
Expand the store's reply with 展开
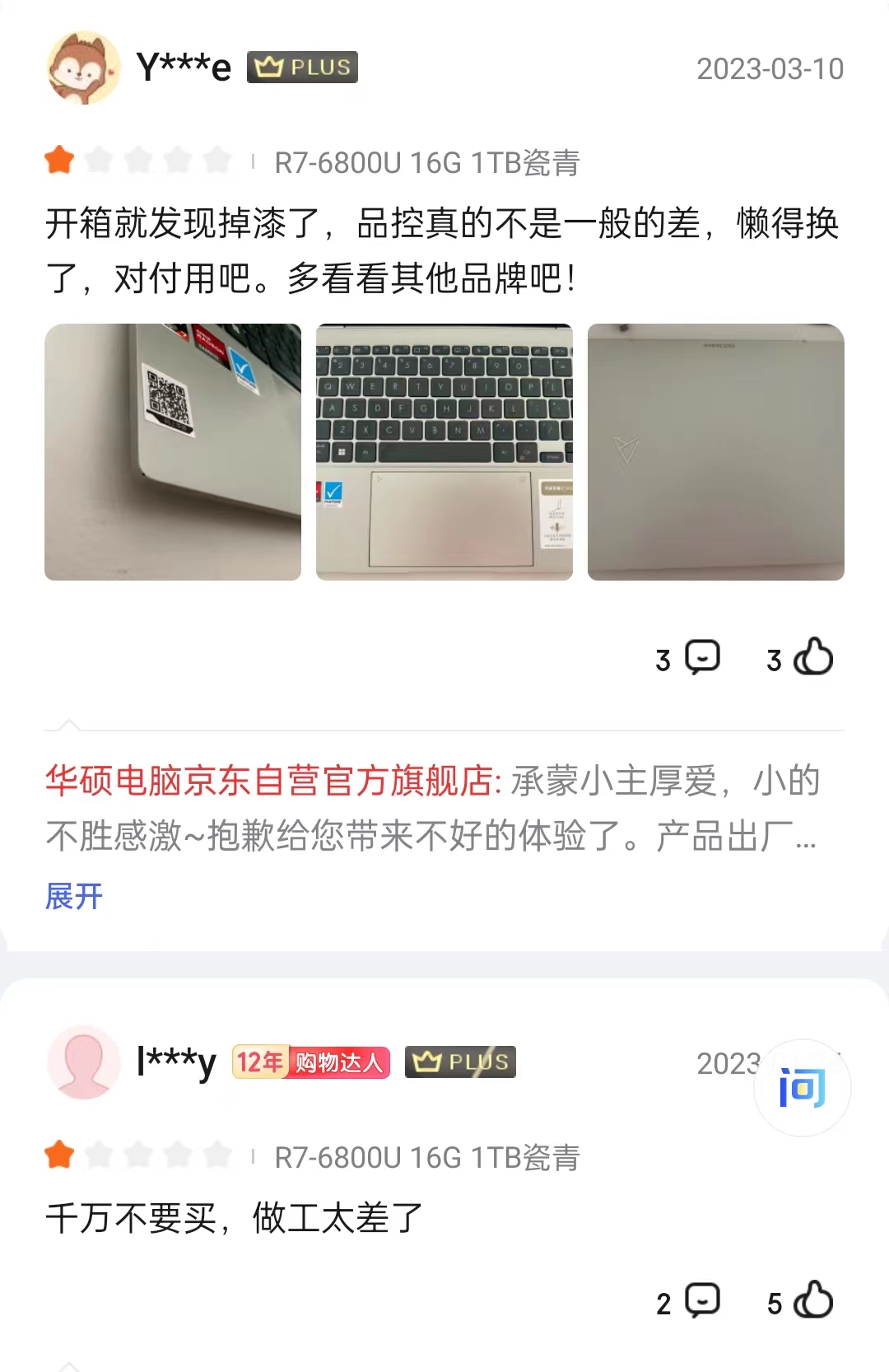point(74,896)
